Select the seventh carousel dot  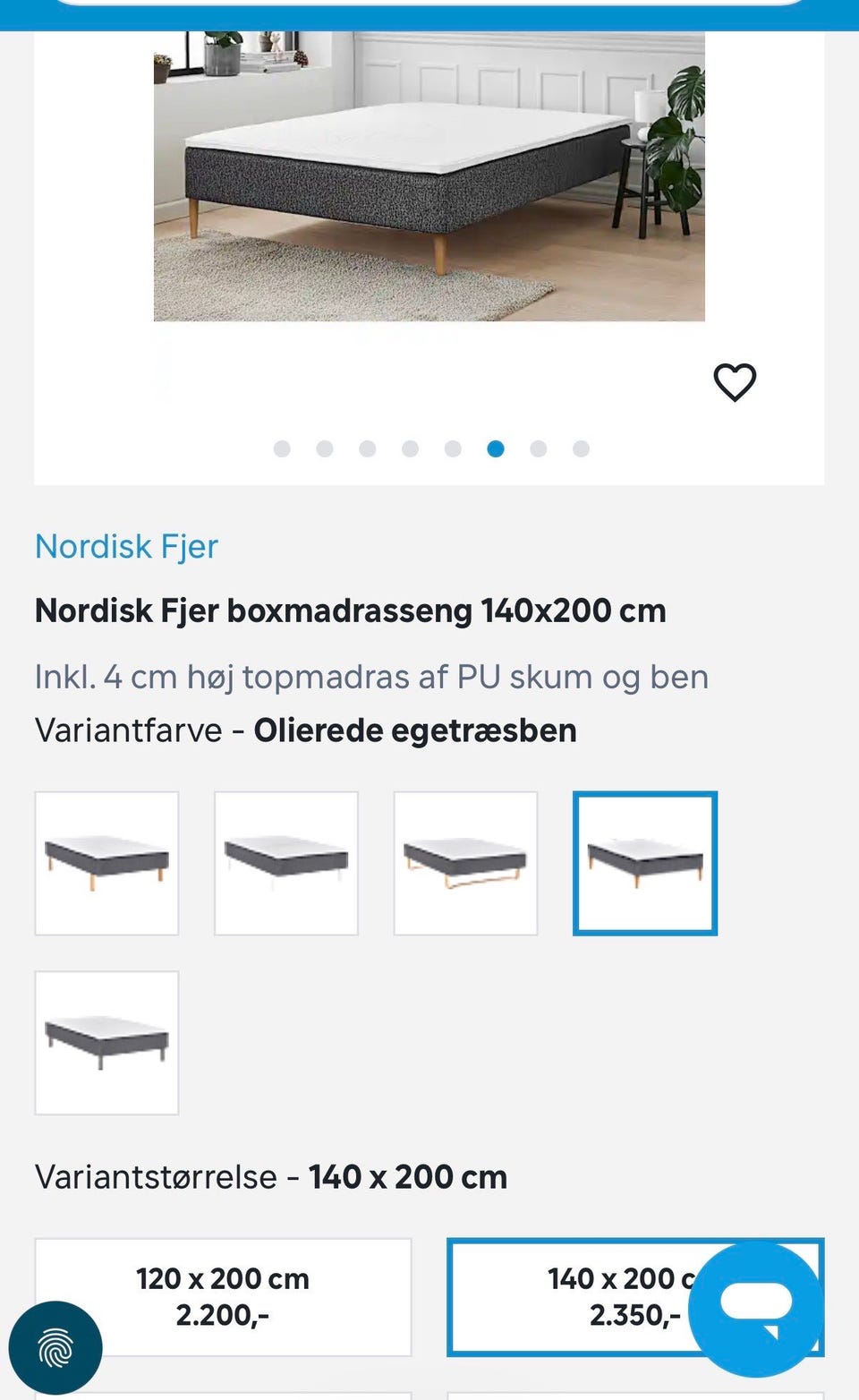pos(538,448)
